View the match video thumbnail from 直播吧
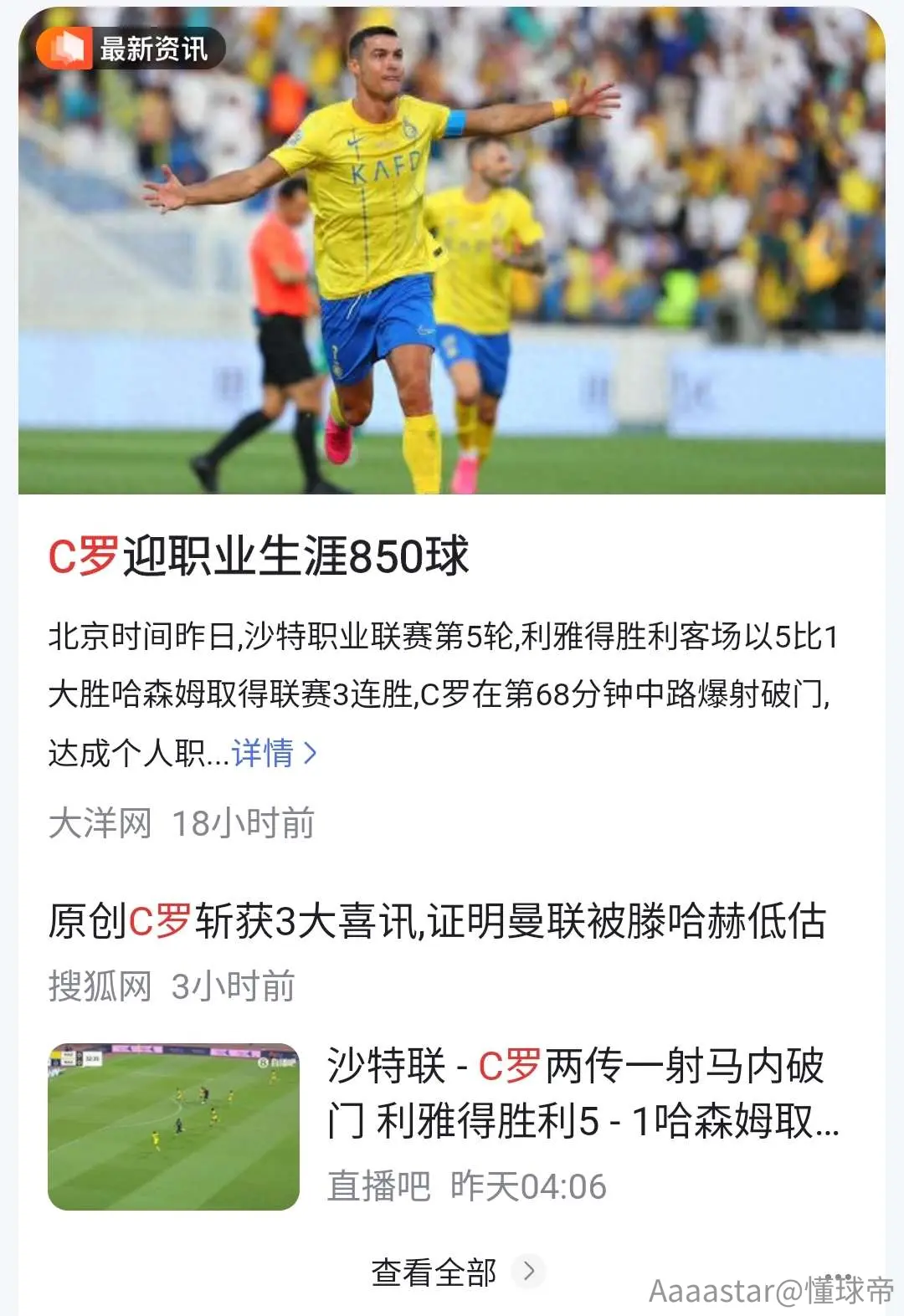The image size is (904, 1316). [173, 1126]
